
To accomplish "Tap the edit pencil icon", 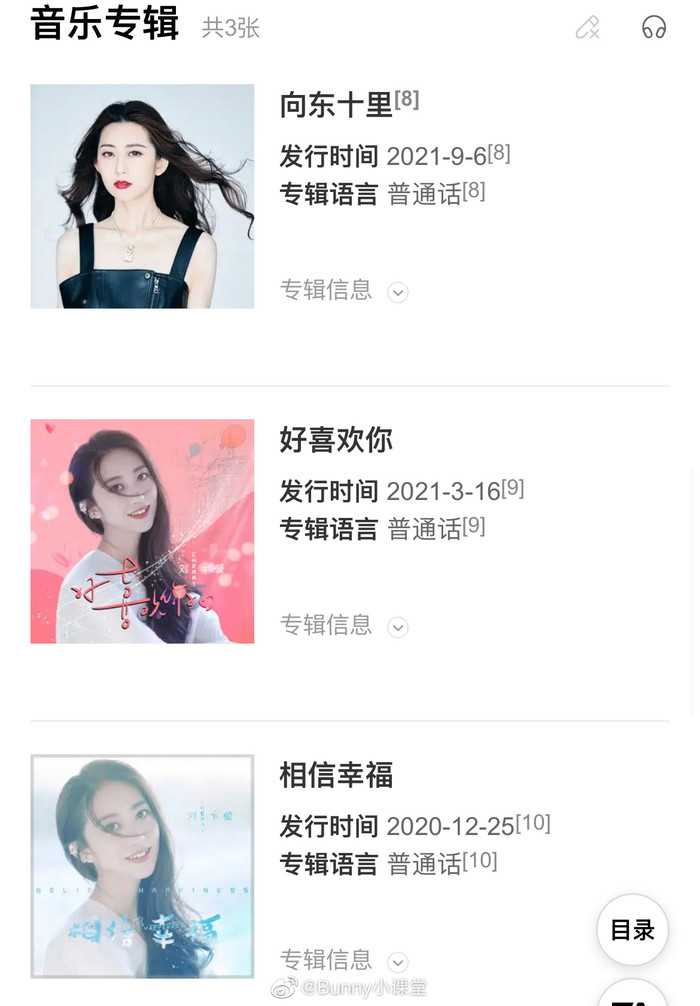I will click(587, 27).
